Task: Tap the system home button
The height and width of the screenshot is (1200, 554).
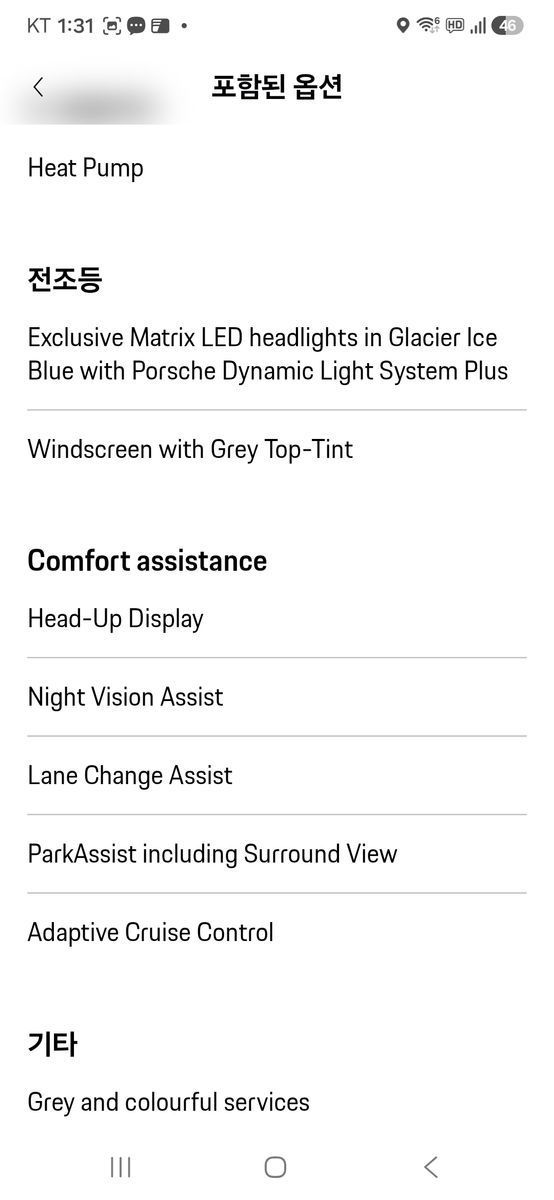Action: (276, 1166)
